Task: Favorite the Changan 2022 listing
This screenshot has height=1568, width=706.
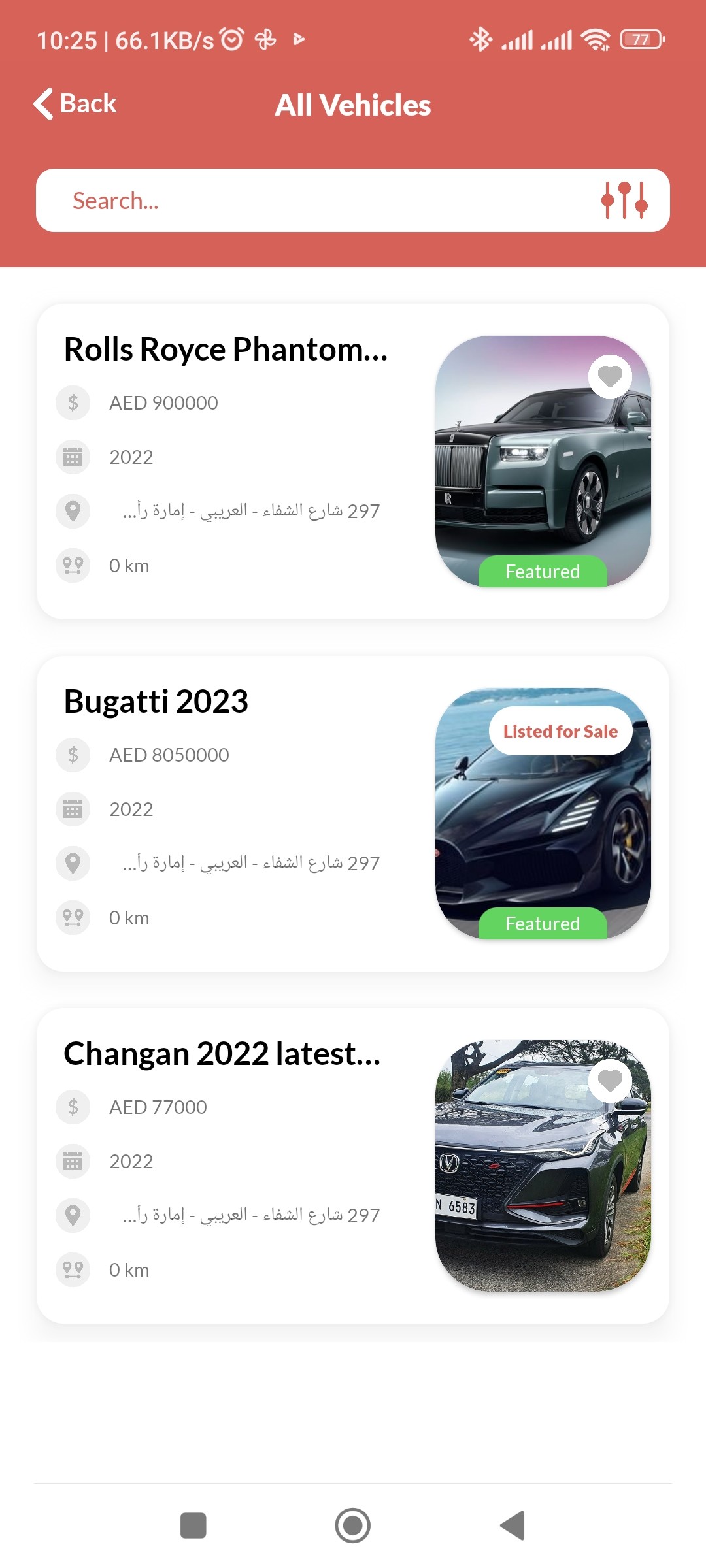Action: click(610, 1081)
